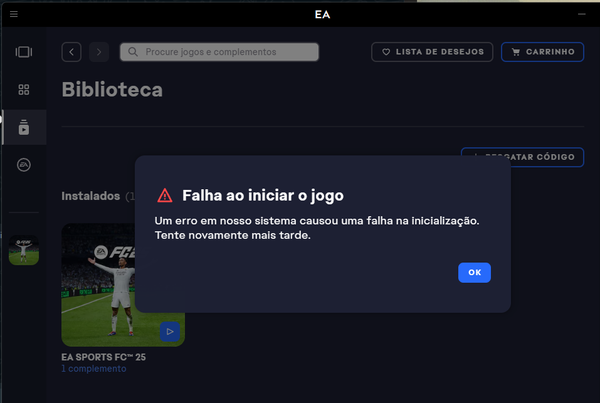
Task: Dismiss the error dialog with OK
Action: tap(474, 272)
